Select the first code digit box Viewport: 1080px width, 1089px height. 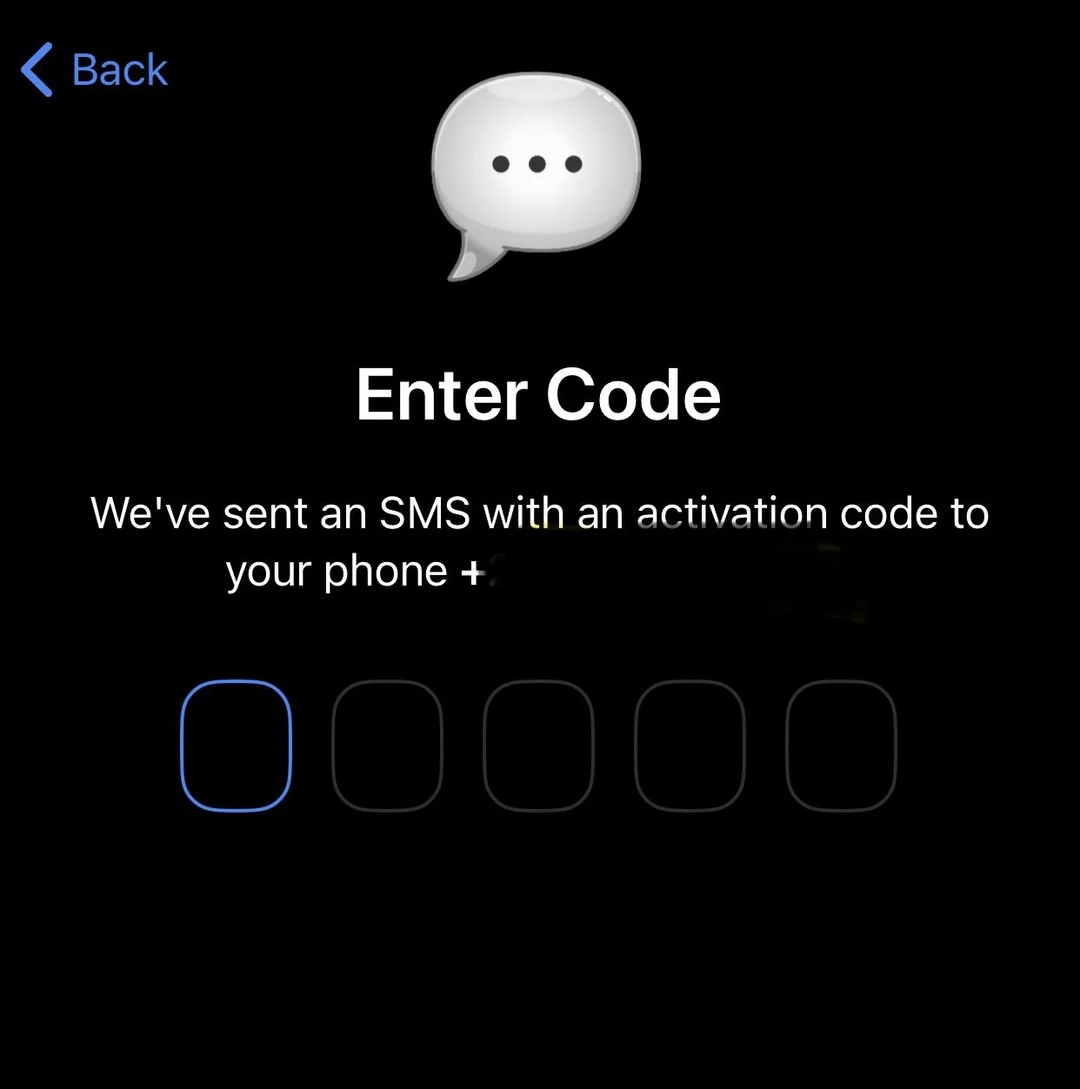236,745
